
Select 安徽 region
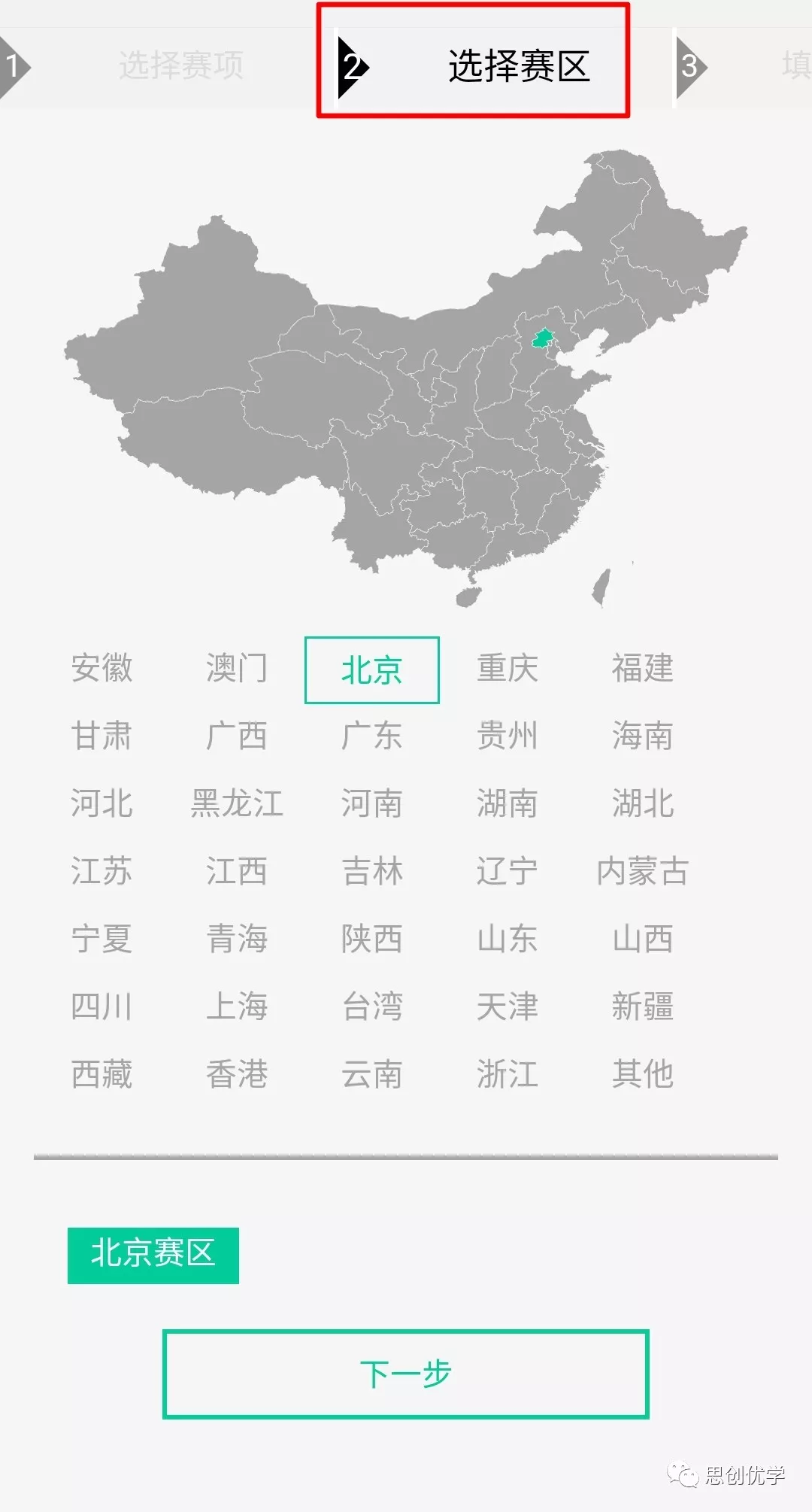(101, 668)
